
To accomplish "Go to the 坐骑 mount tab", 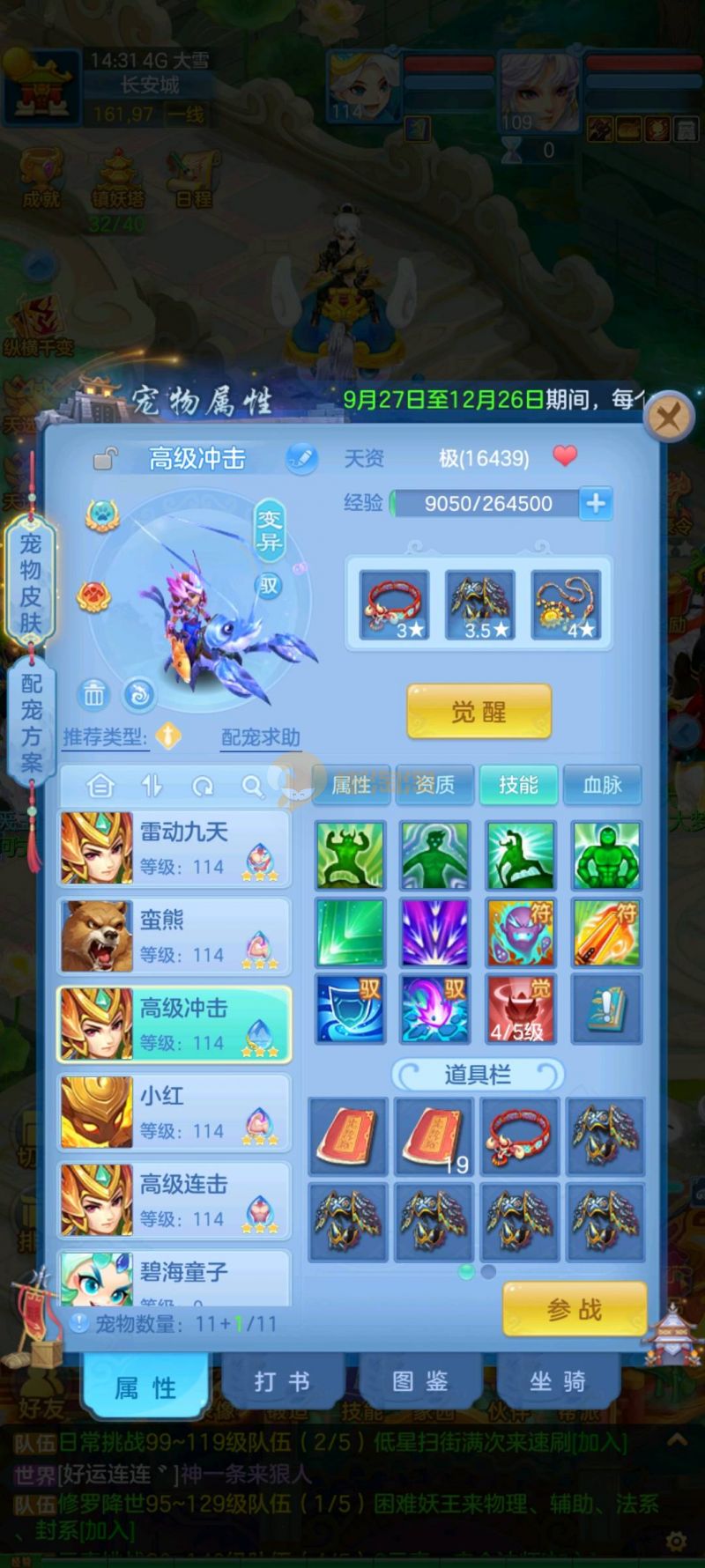I will (x=557, y=1381).
